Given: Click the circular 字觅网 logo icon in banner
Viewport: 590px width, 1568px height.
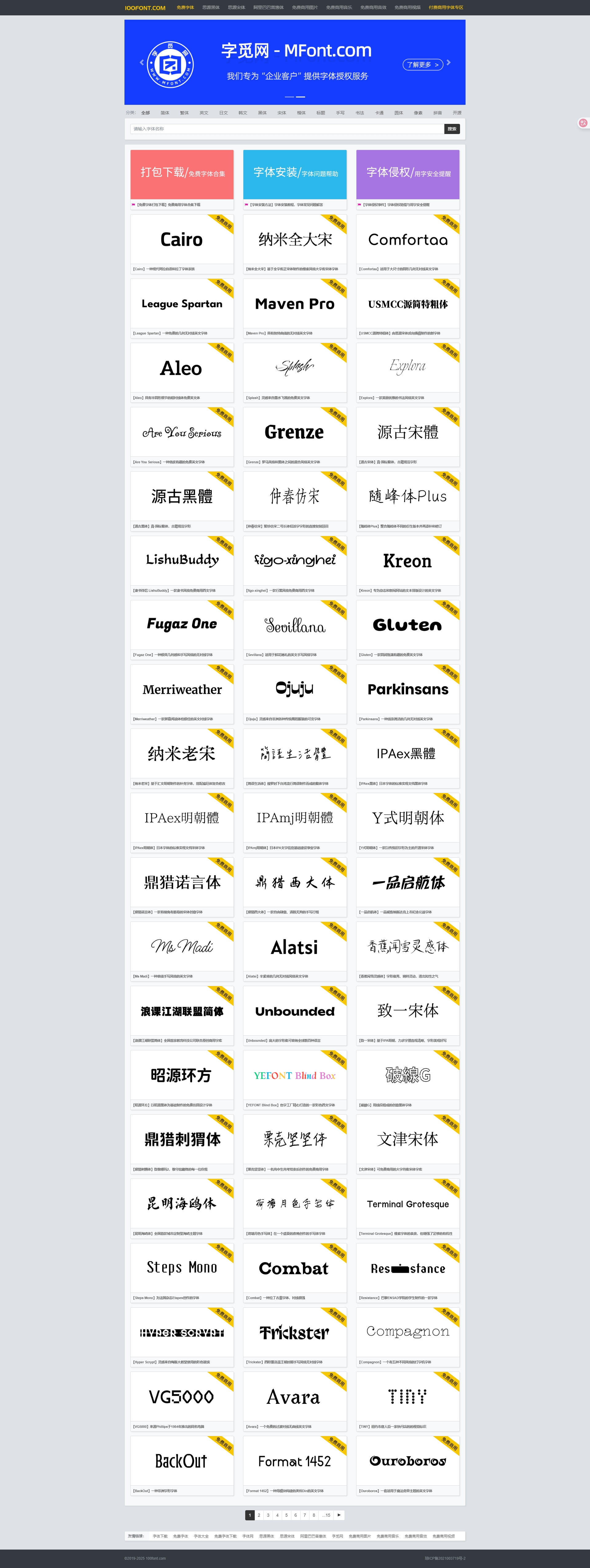Looking at the screenshot, I should (170, 63).
